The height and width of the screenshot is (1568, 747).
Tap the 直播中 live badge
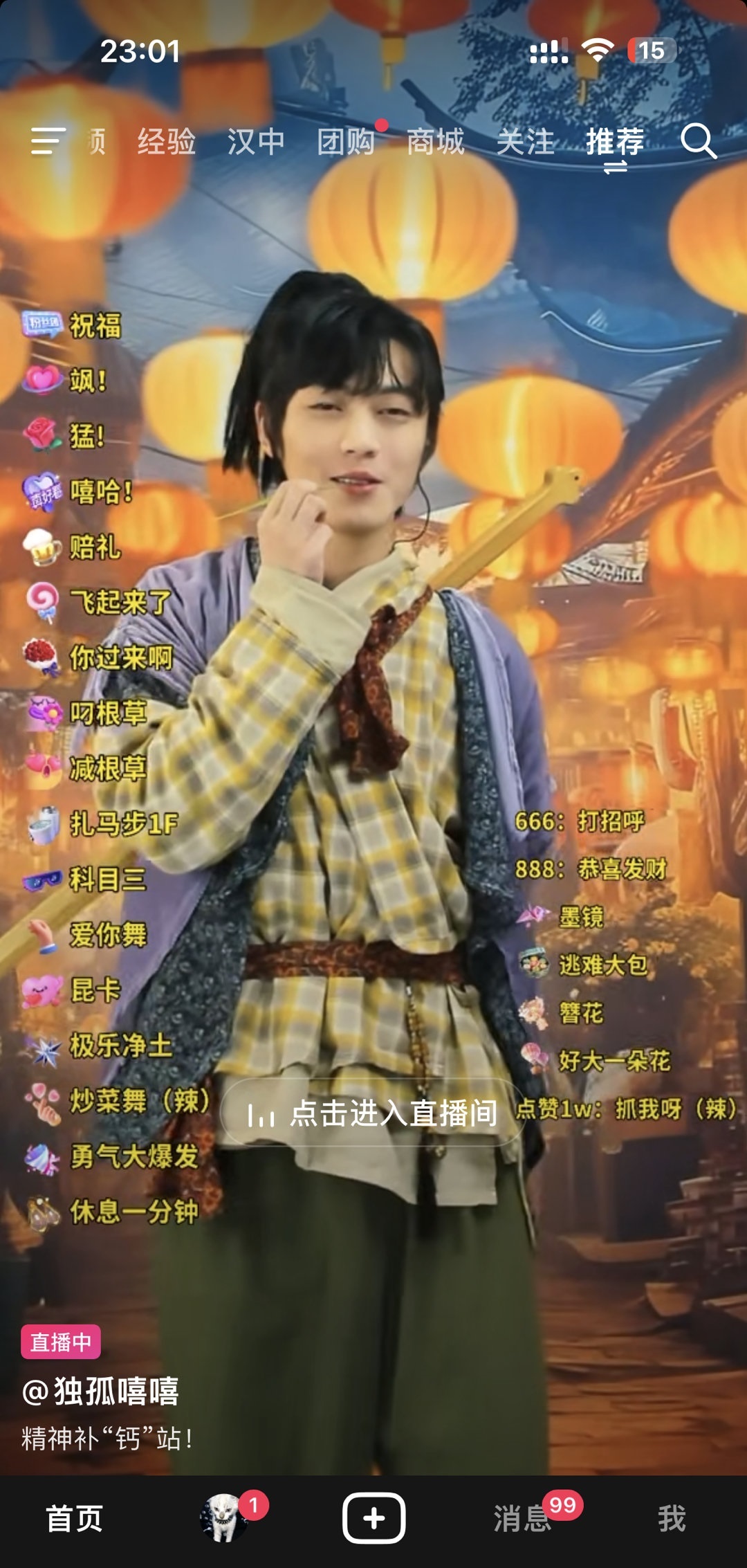[61, 1342]
